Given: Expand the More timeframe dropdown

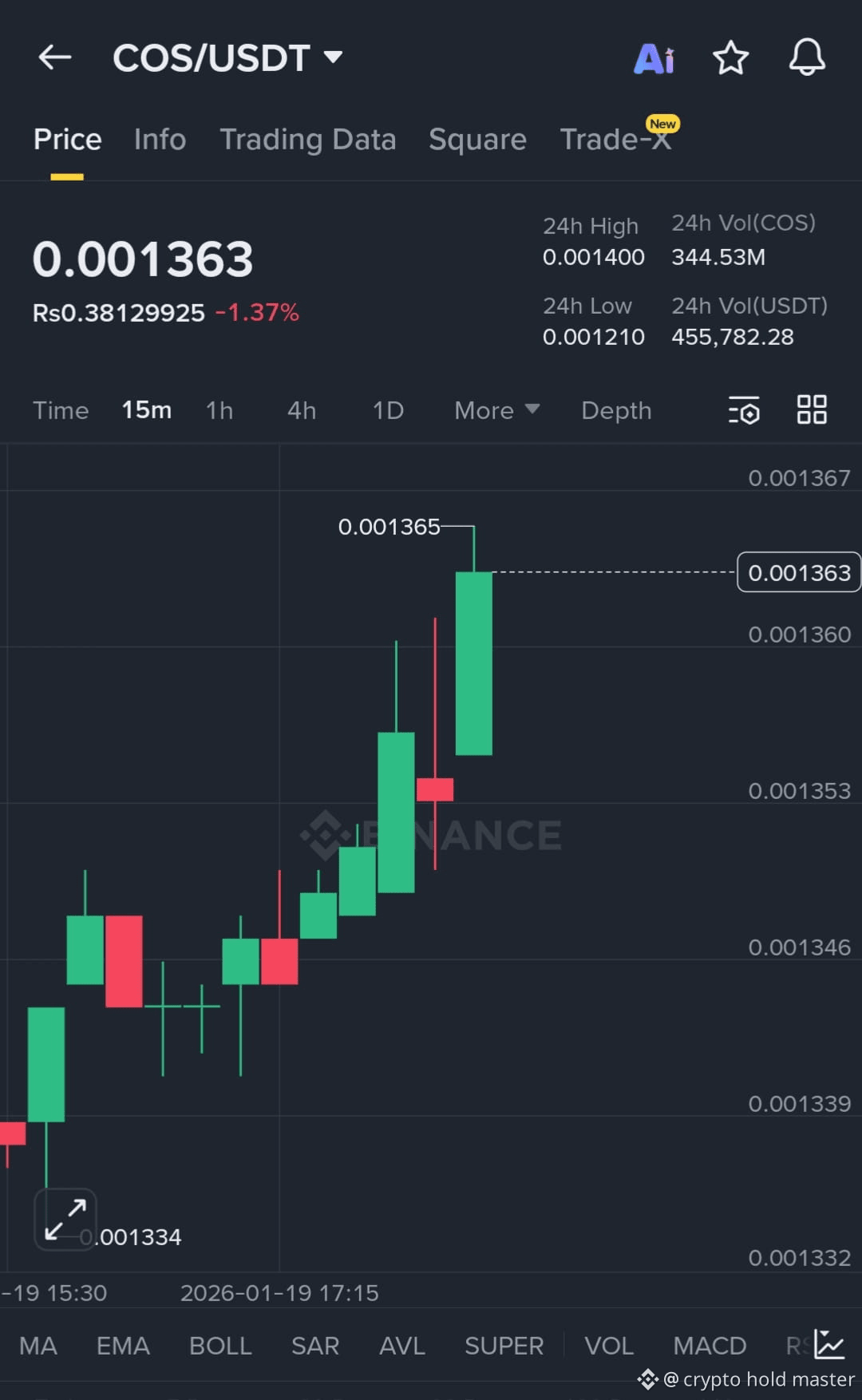Looking at the screenshot, I should coord(496,410).
